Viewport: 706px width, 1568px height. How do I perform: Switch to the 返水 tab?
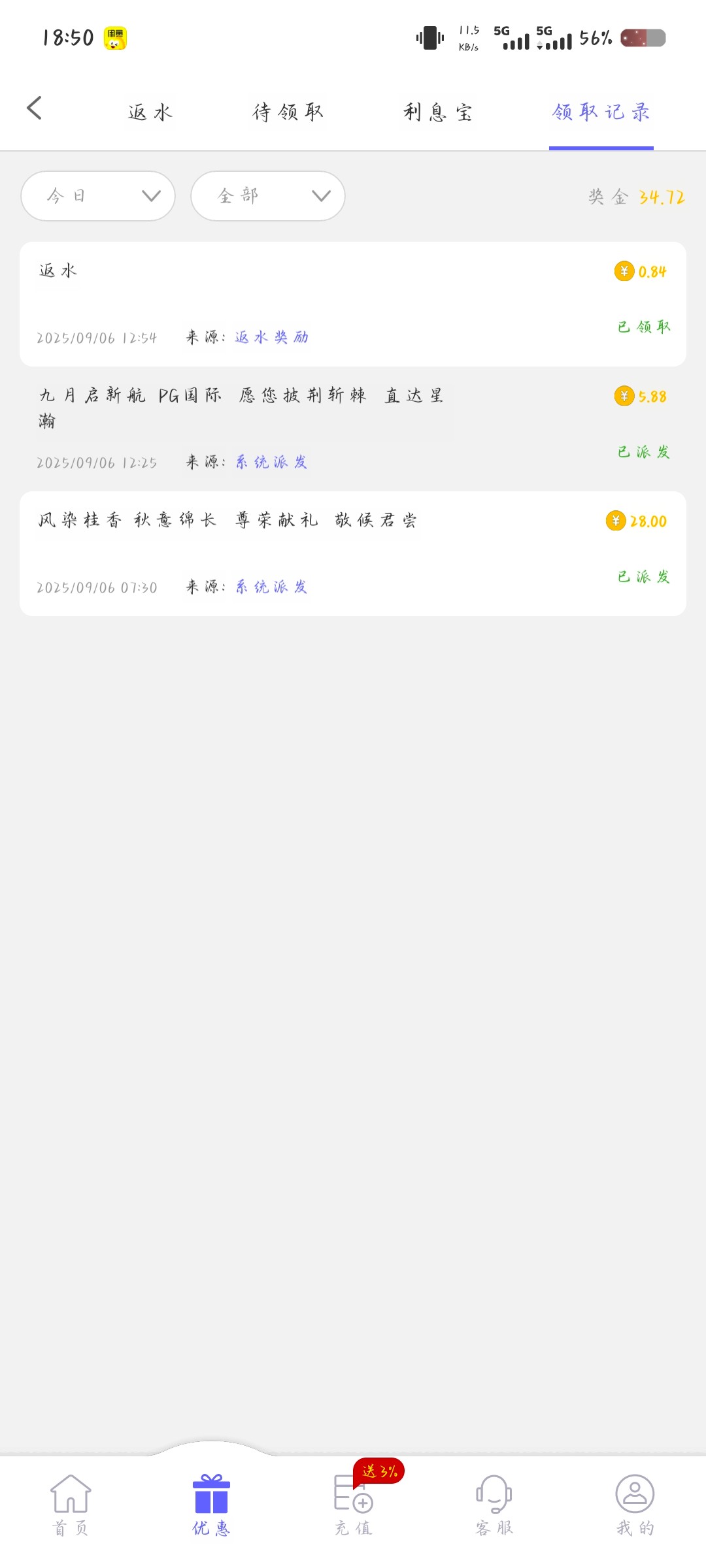click(150, 112)
